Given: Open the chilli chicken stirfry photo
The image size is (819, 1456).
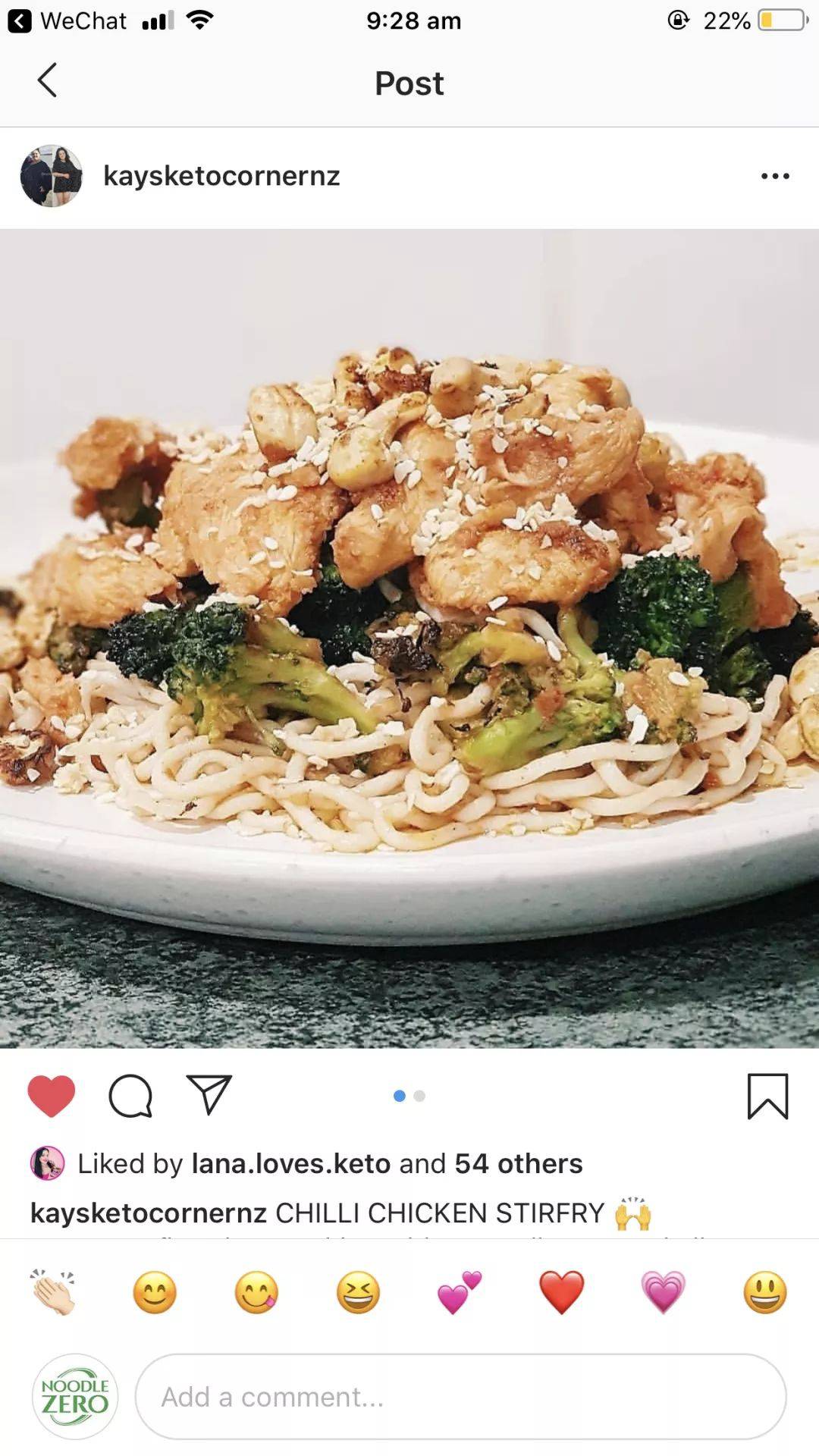Looking at the screenshot, I should (409, 639).
